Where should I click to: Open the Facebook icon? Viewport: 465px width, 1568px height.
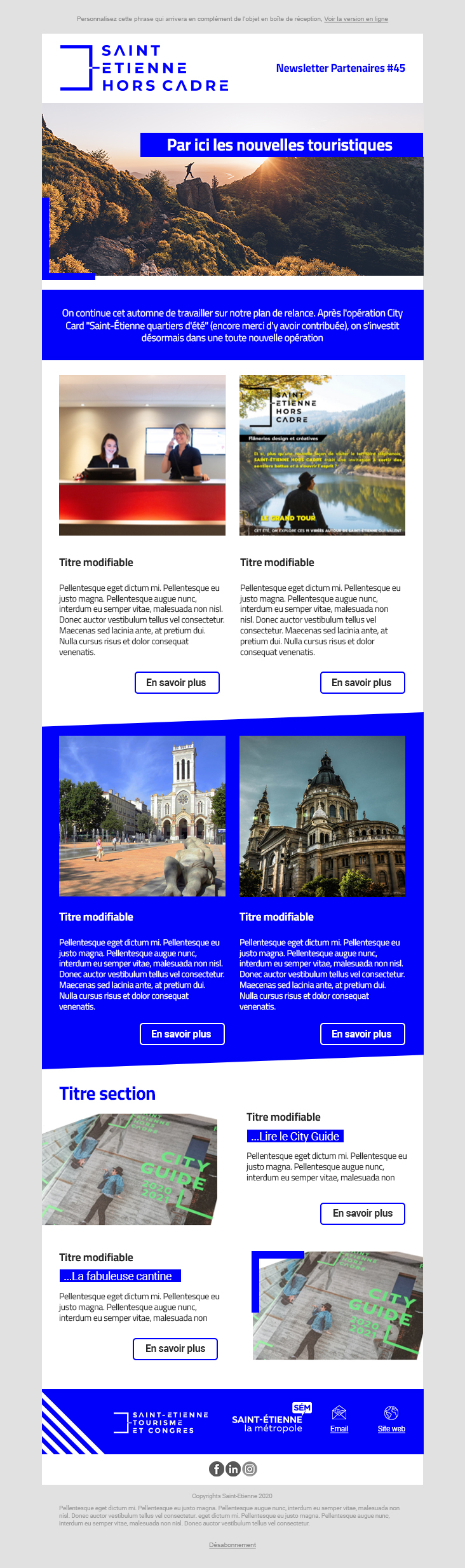pos(217,1468)
